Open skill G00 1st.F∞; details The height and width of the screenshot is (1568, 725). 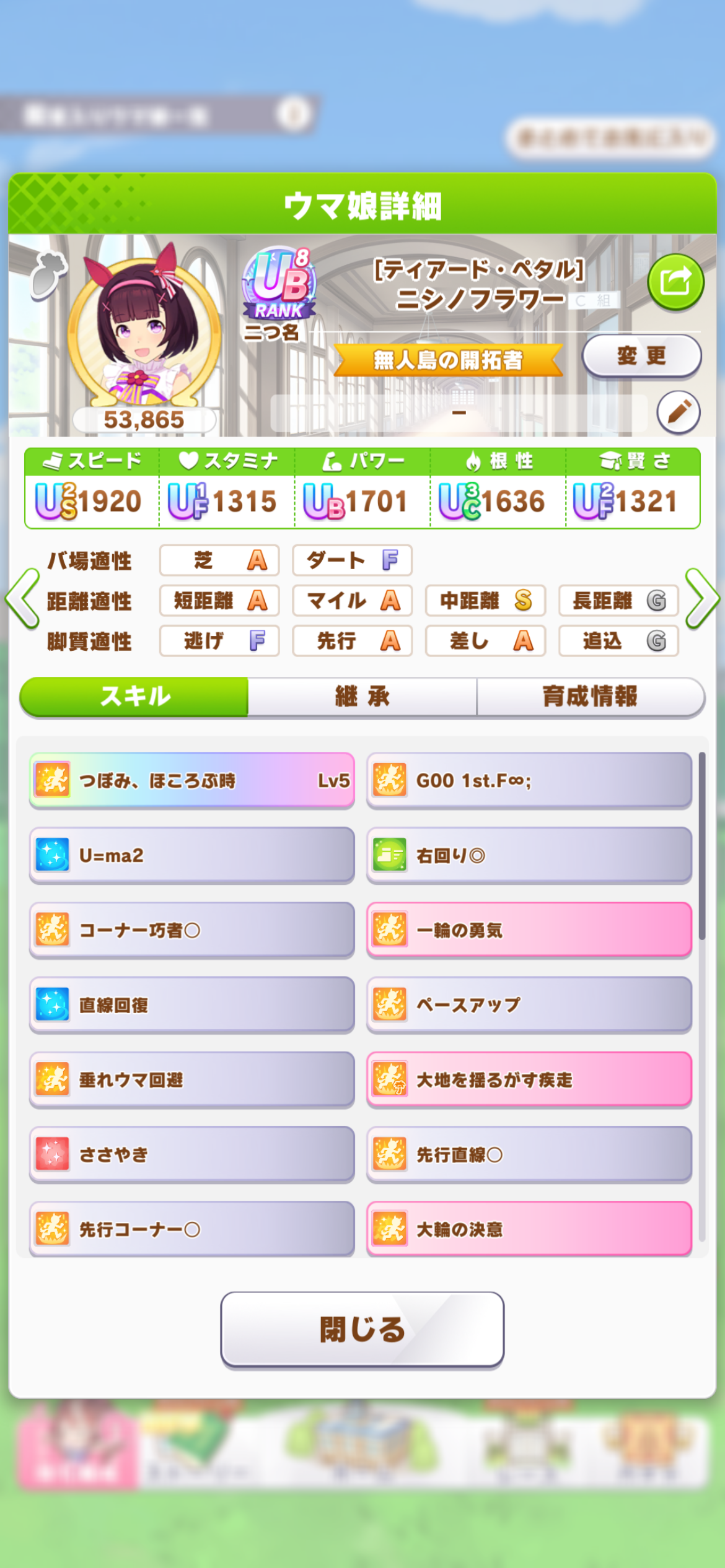point(529,780)
